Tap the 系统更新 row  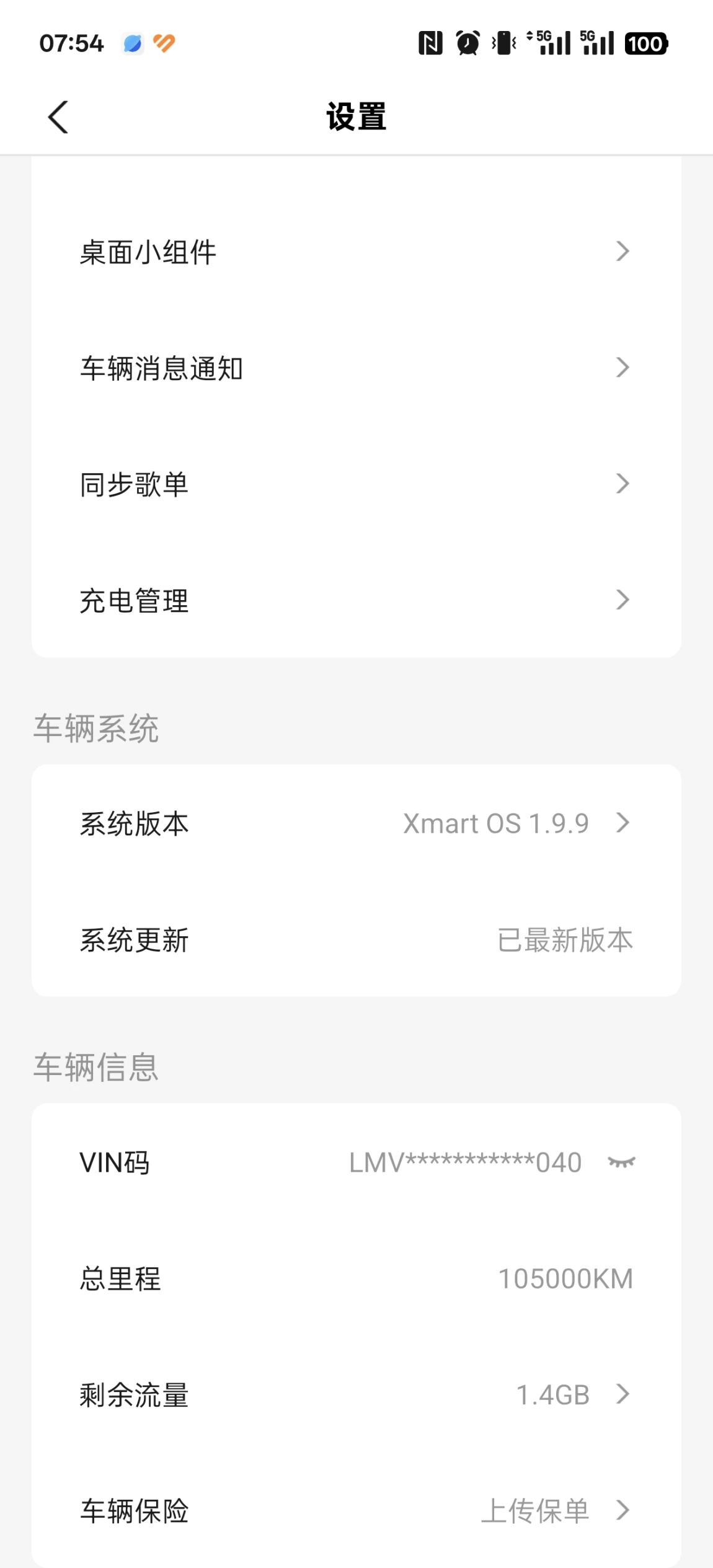pos(356,939)
